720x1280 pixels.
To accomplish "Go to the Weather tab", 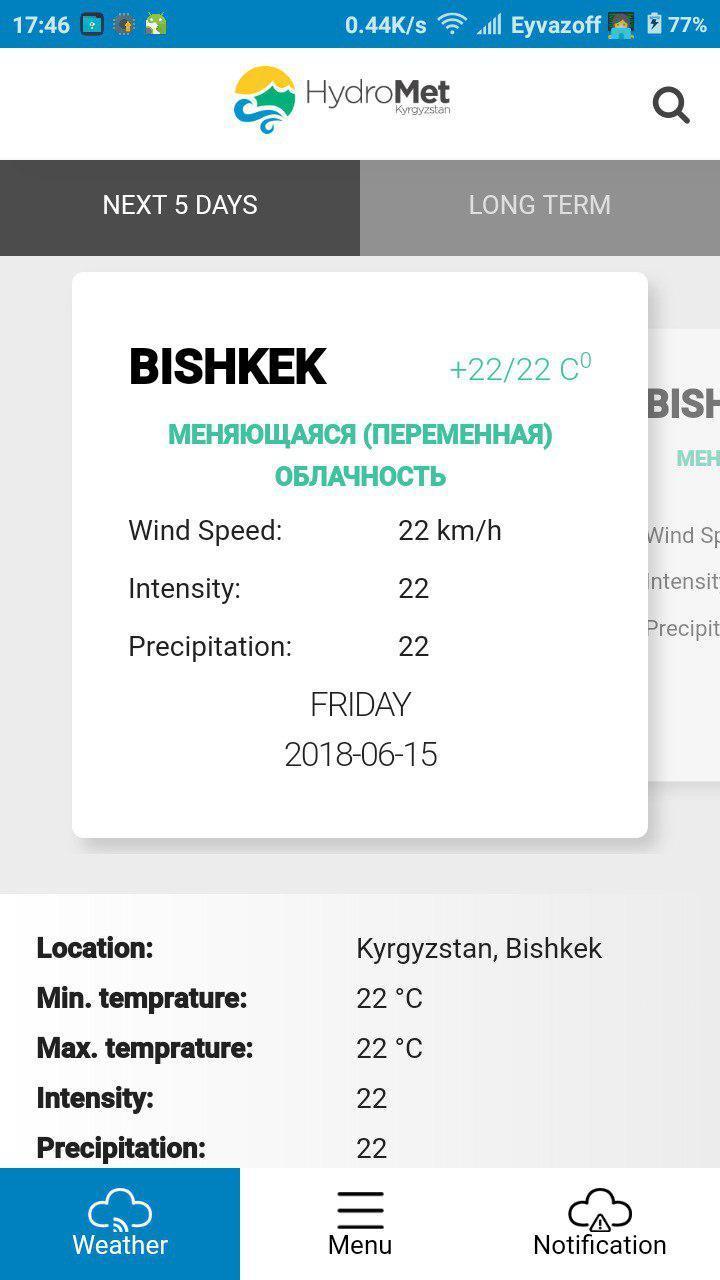I will click(120, 1224).
